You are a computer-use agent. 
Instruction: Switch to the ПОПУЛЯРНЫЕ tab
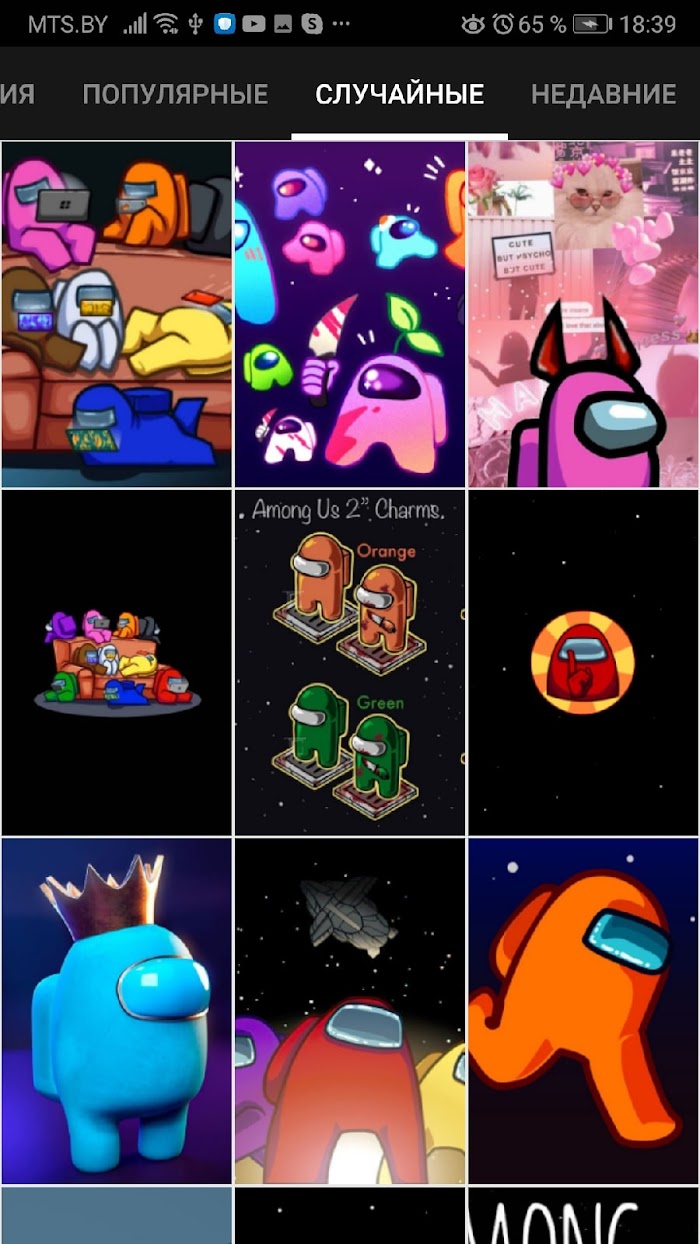click(175, 95)
